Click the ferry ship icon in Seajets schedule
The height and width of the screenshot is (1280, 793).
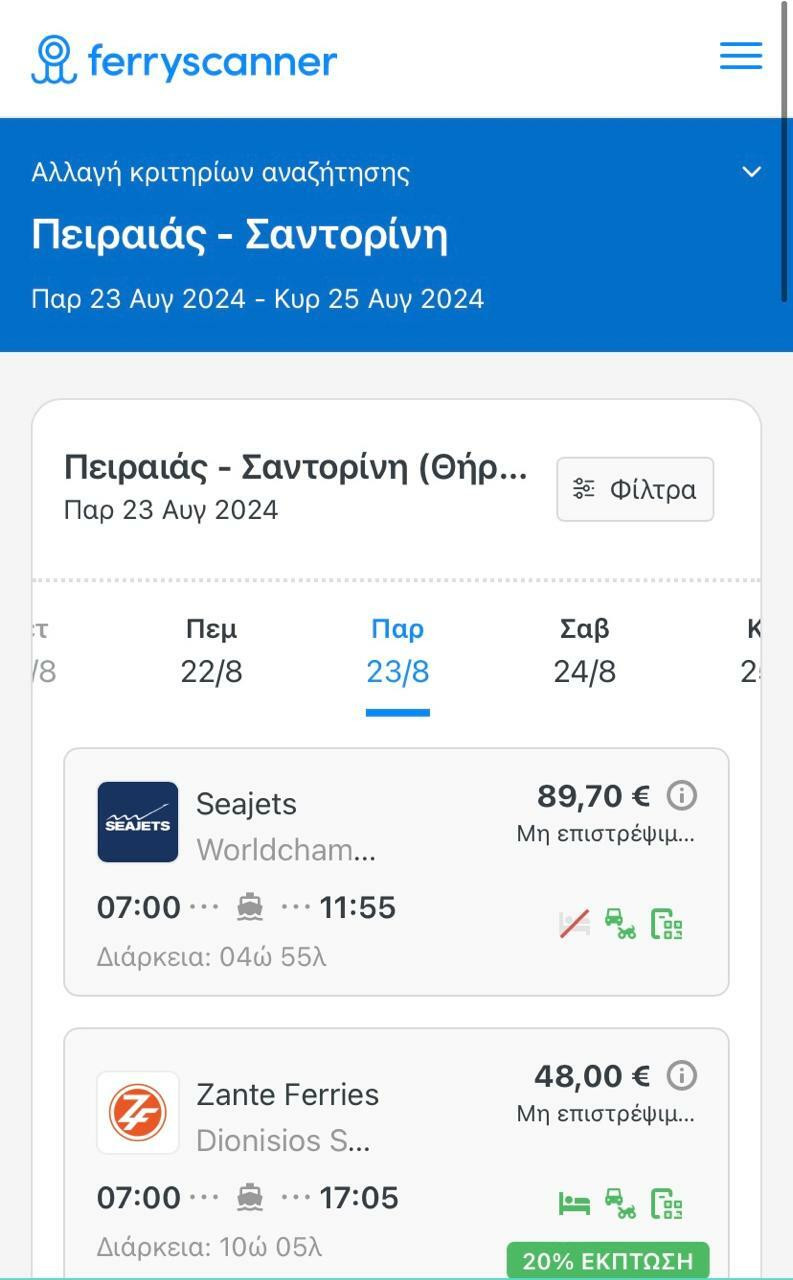[248, 908]
